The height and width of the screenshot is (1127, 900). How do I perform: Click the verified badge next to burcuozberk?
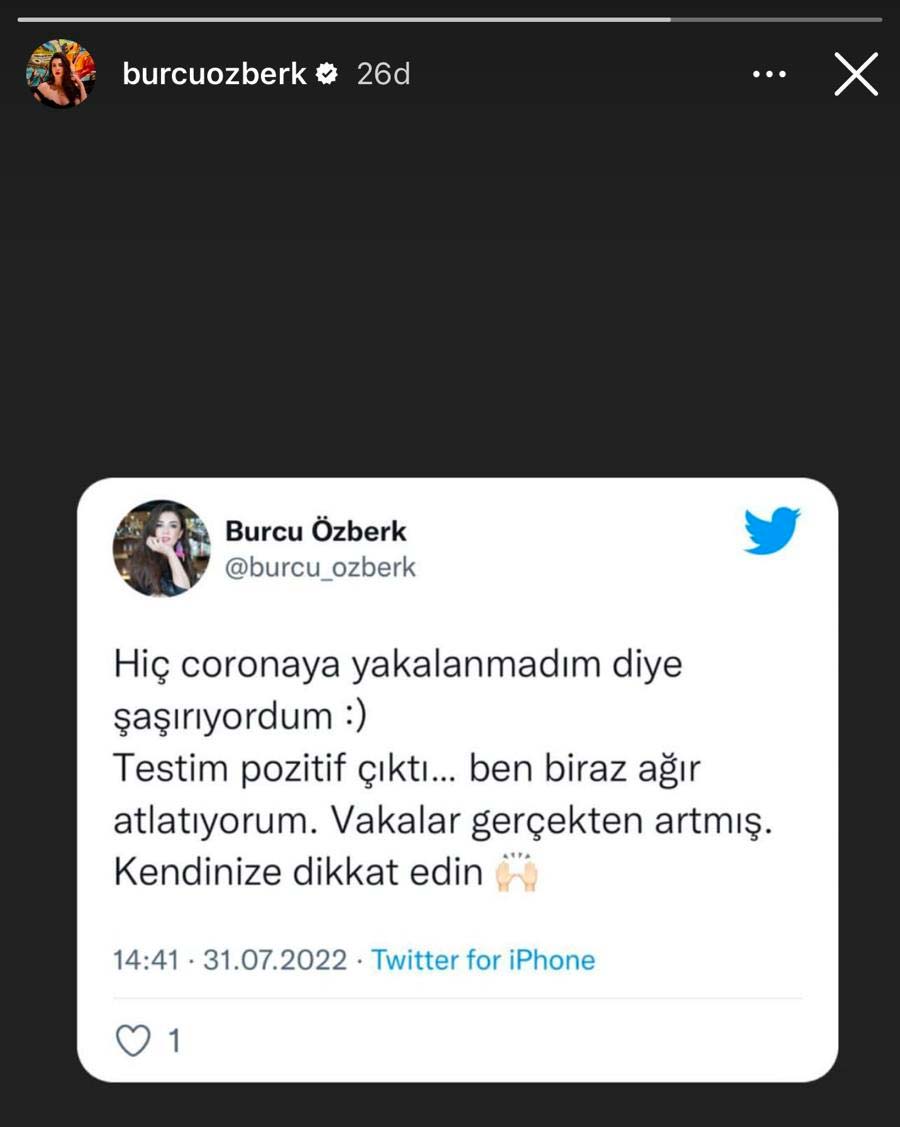tap(324, 72)
